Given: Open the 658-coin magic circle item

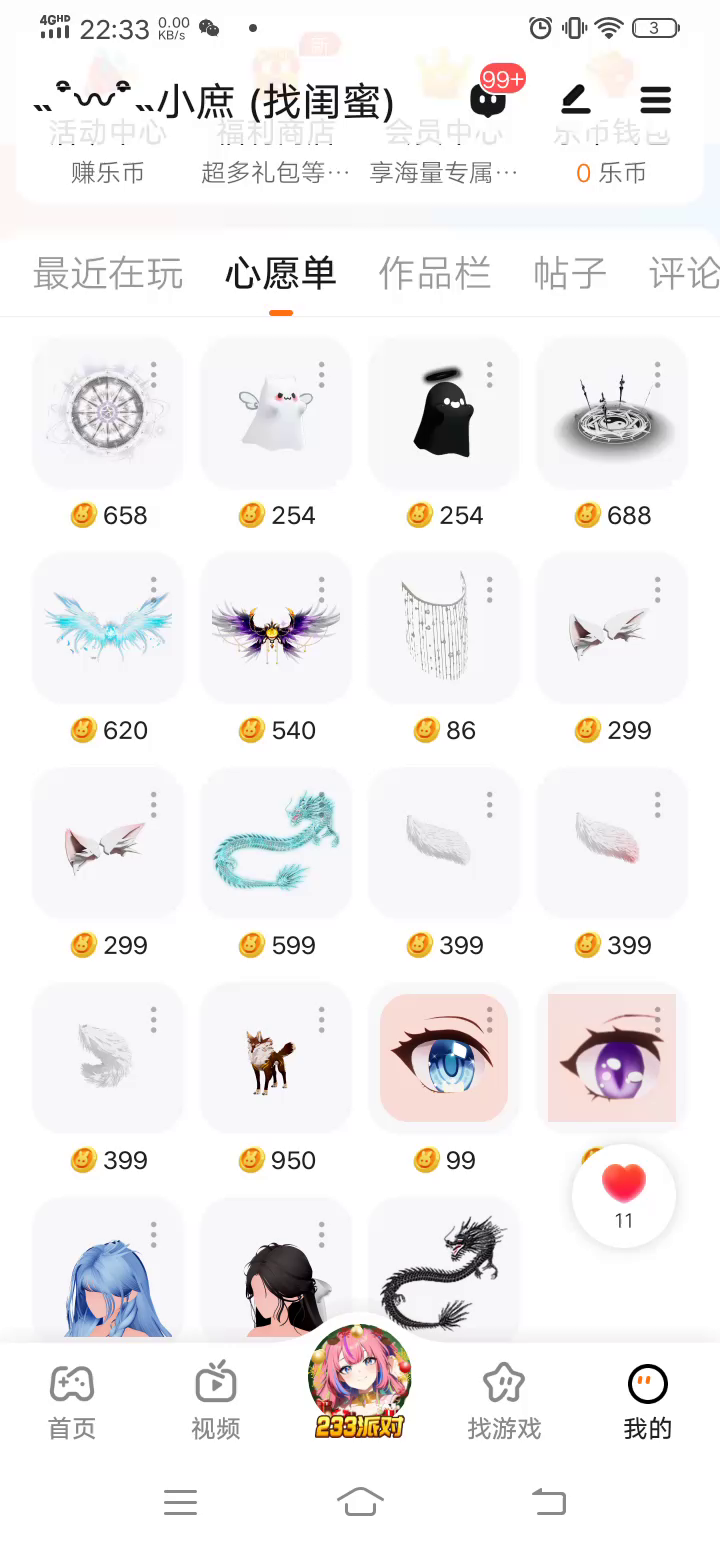Looking at the screenshot, I should click(108, 412).
